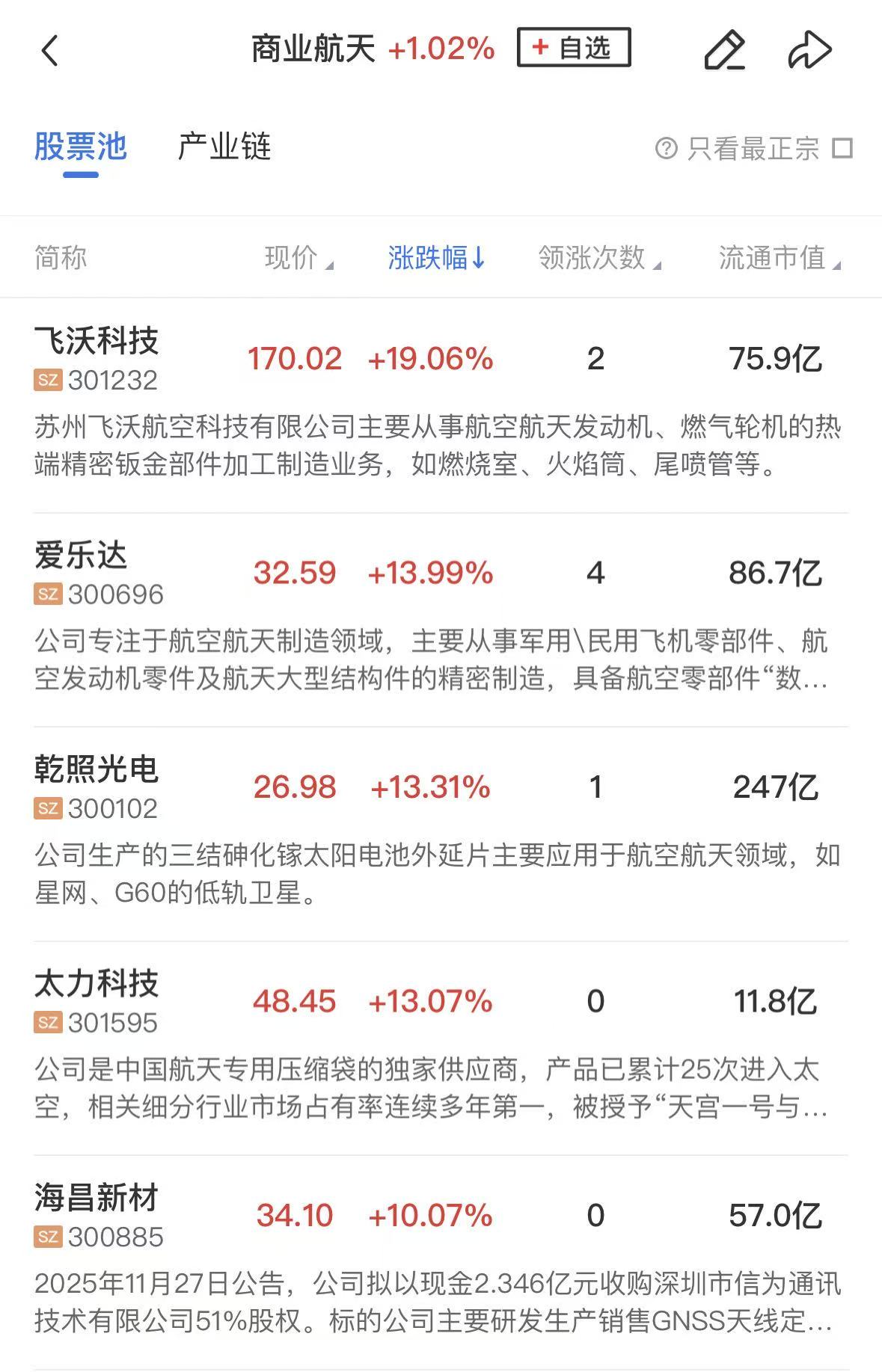This screenshot has width=882, height=1372.
Task: Open 海昌新材 stock details
Action: tap(97, 1214)
